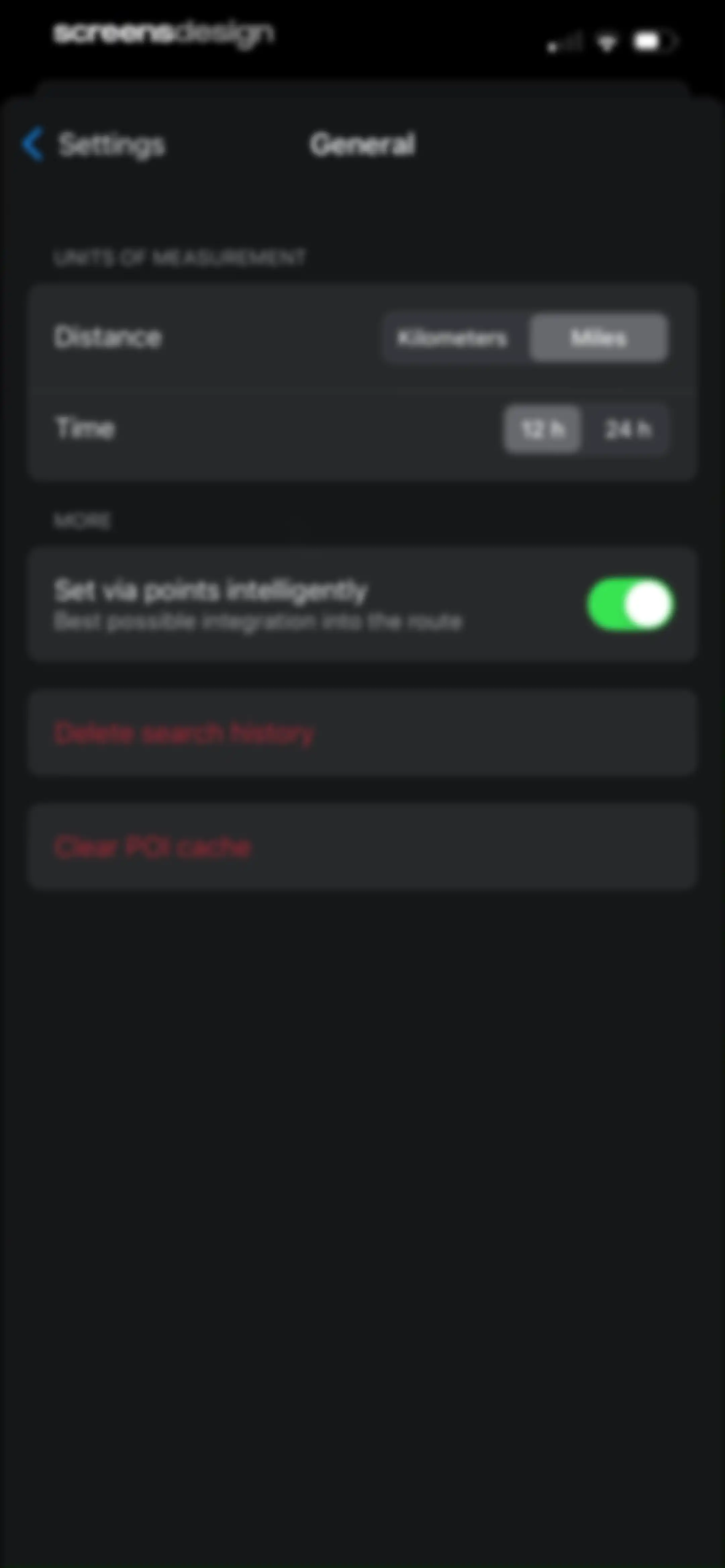Clear the POI cache
Image resolution: width=725 pixels, height=1568 pixels.
tap(362, 846)
